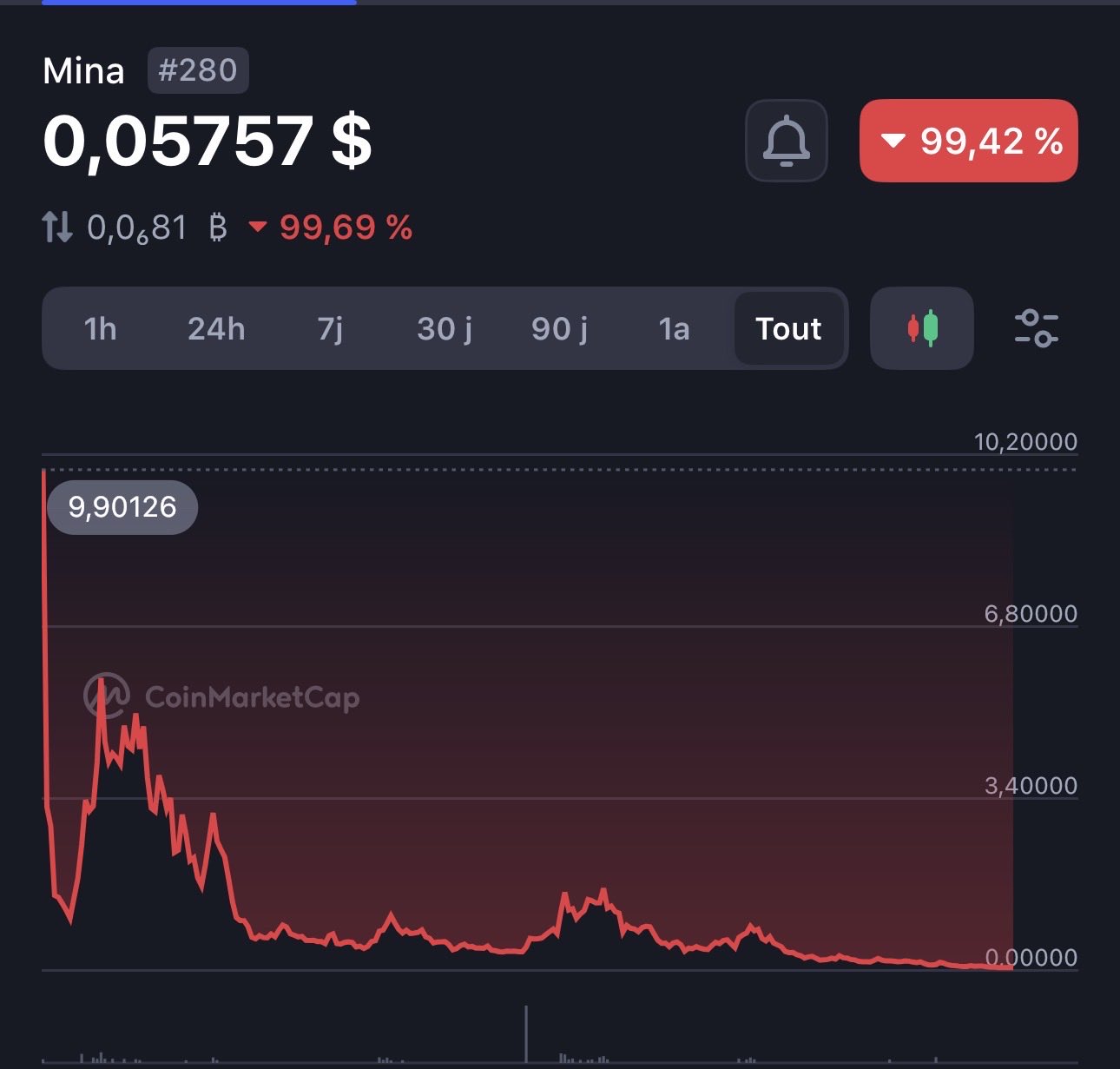This screenshot has height=1069, width=1120.
Task: Show the 7j price chart
Action: click(x=330, y=329)
